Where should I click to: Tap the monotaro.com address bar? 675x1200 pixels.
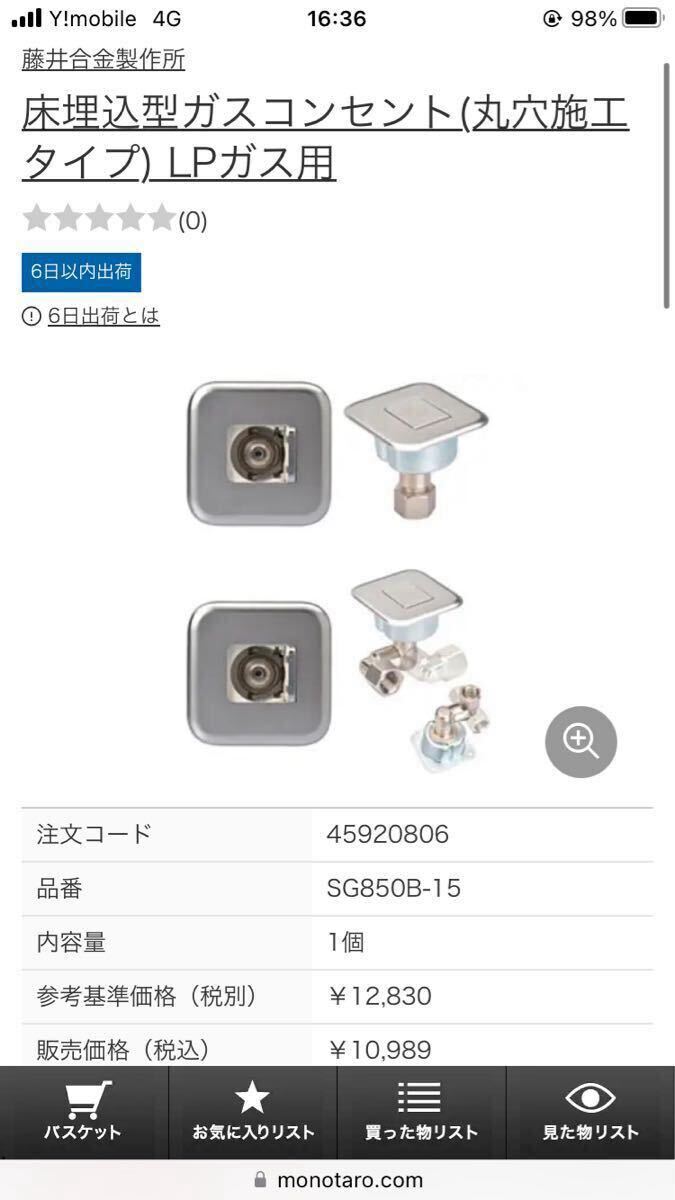(x=338, y=1180)
